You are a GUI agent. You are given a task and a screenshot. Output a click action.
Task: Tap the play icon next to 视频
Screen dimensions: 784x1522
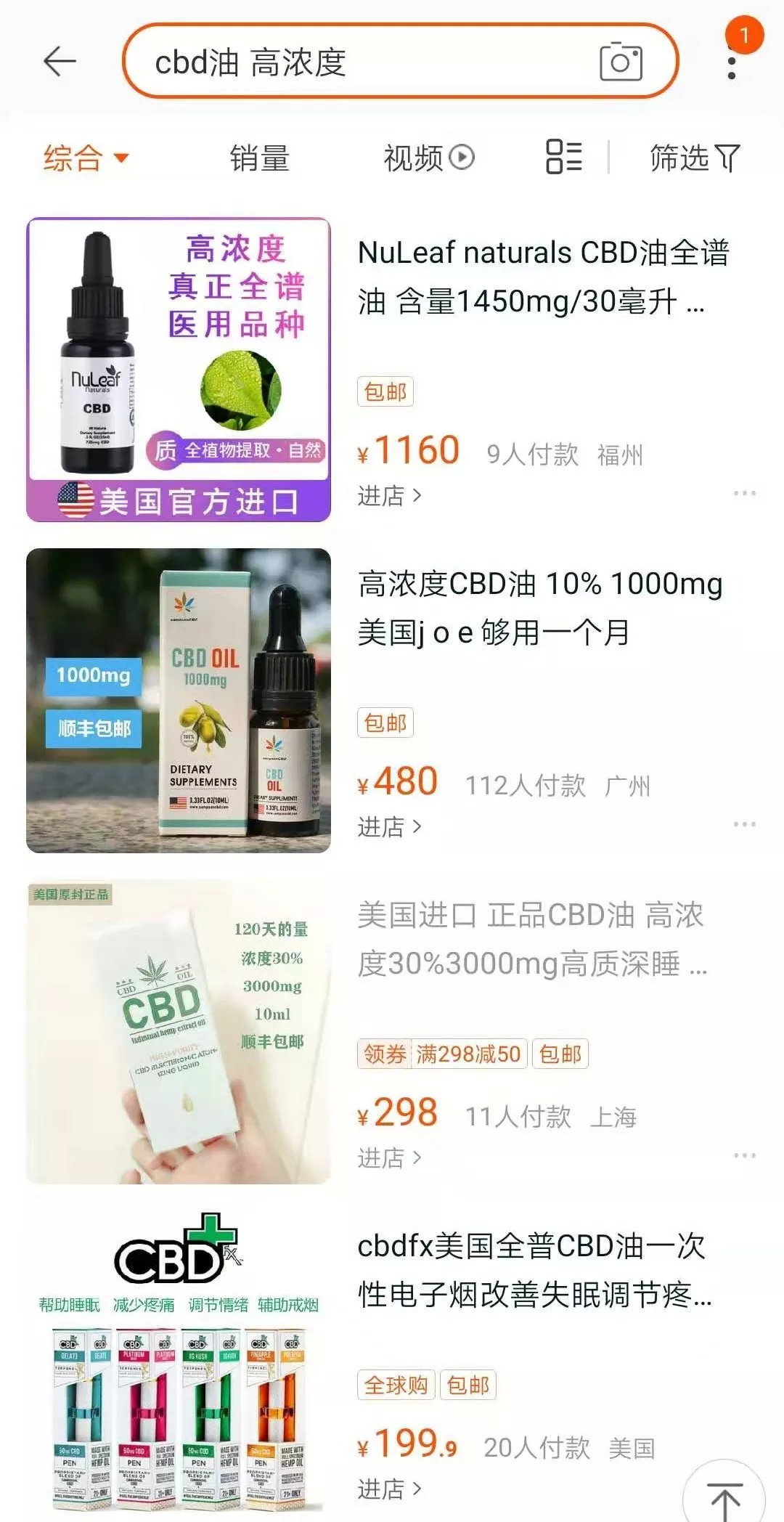click(461, 159)
